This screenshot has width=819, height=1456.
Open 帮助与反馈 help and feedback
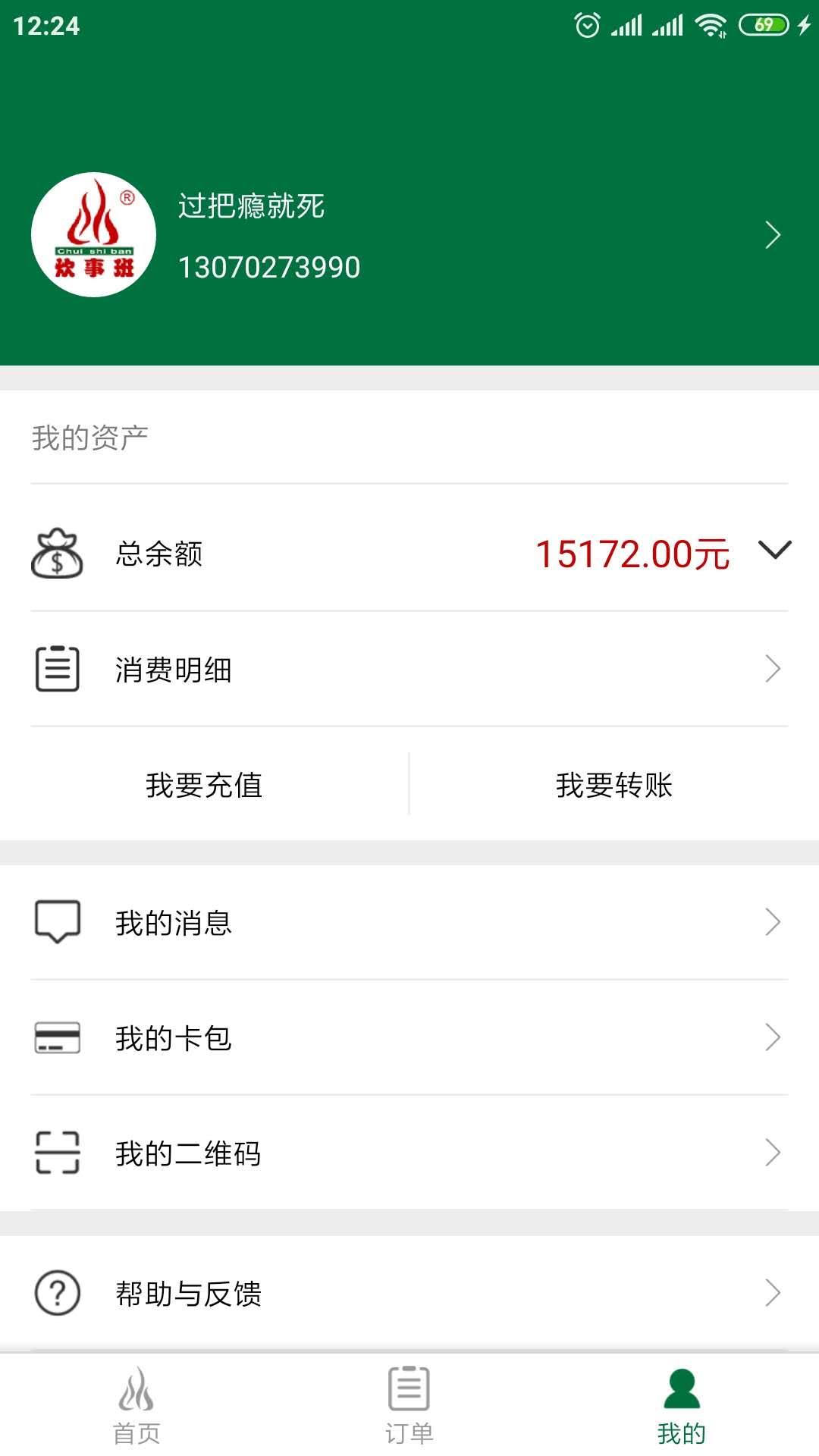point(409,1293)
